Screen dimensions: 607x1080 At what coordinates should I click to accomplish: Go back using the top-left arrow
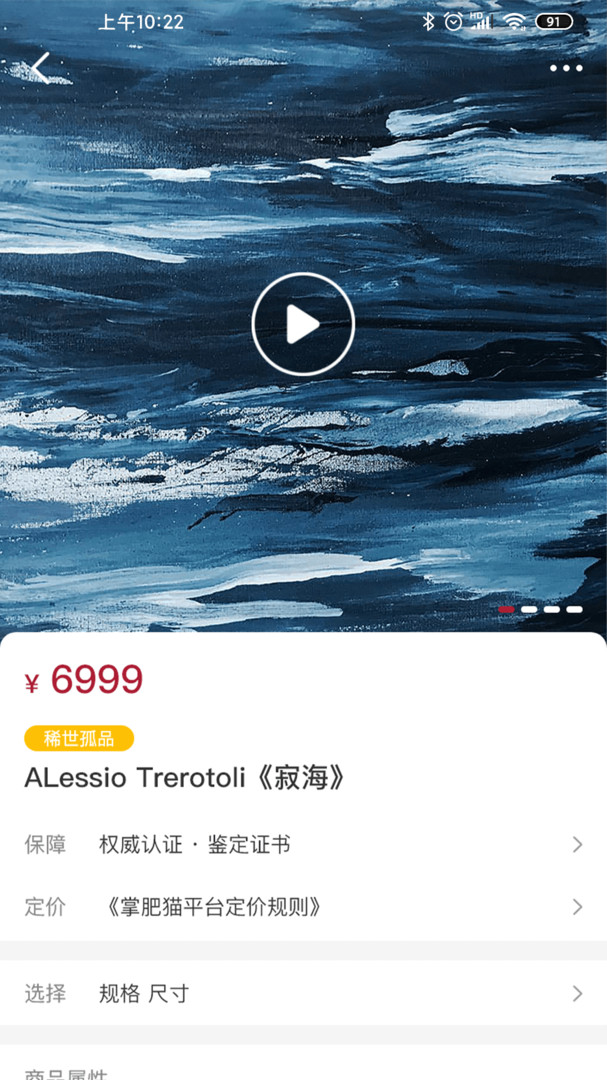pos(40,68)
